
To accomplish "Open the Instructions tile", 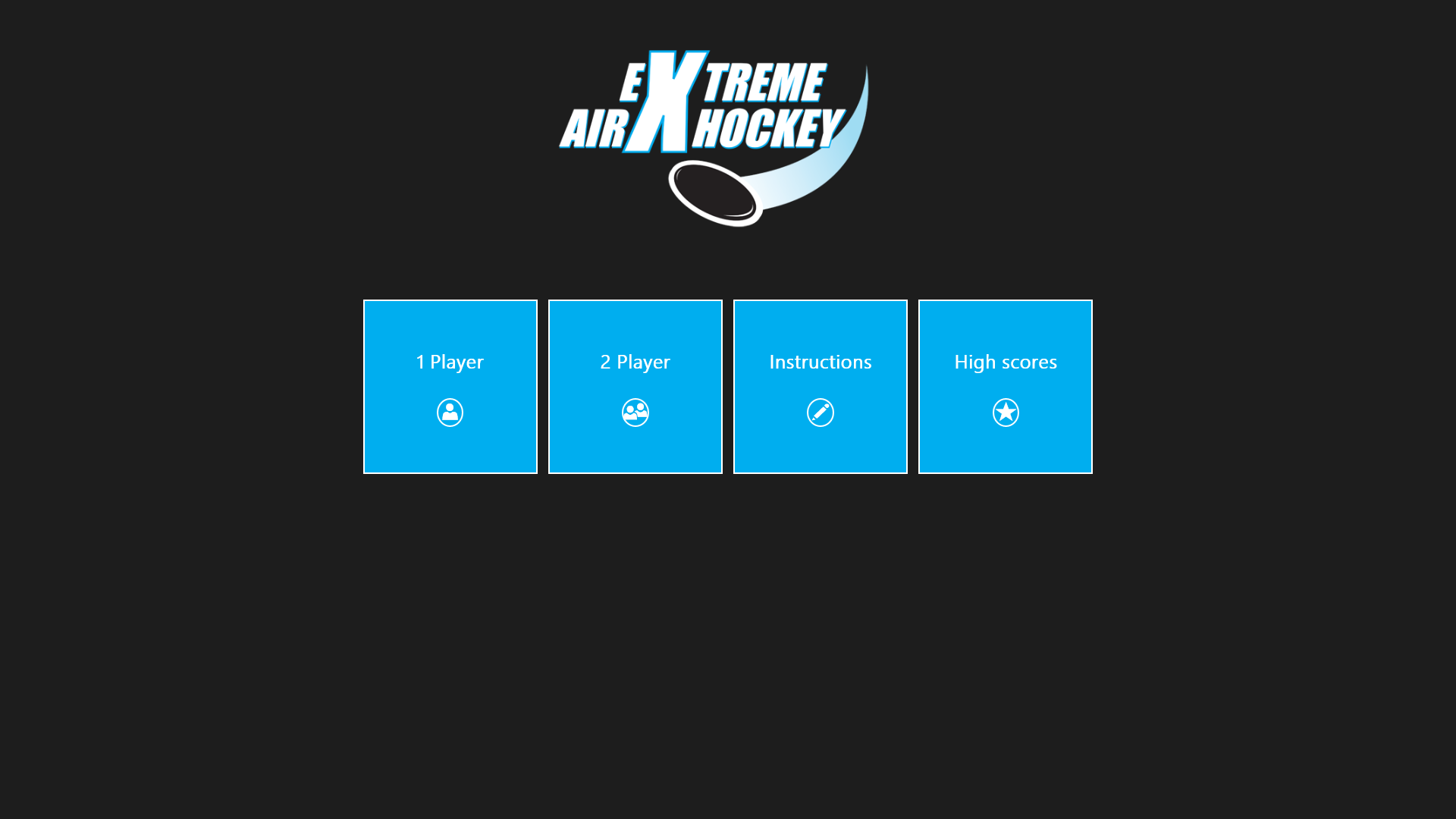I will tap(821, 387).
